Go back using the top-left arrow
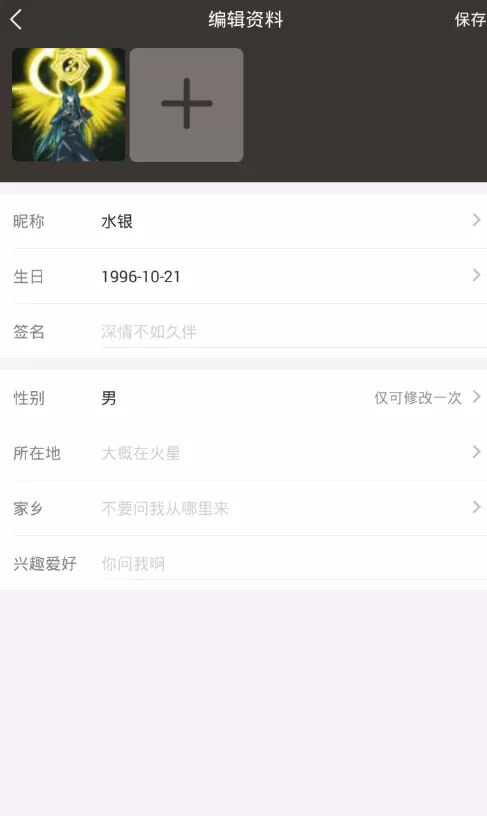487x816 pixels. point(16,20)
